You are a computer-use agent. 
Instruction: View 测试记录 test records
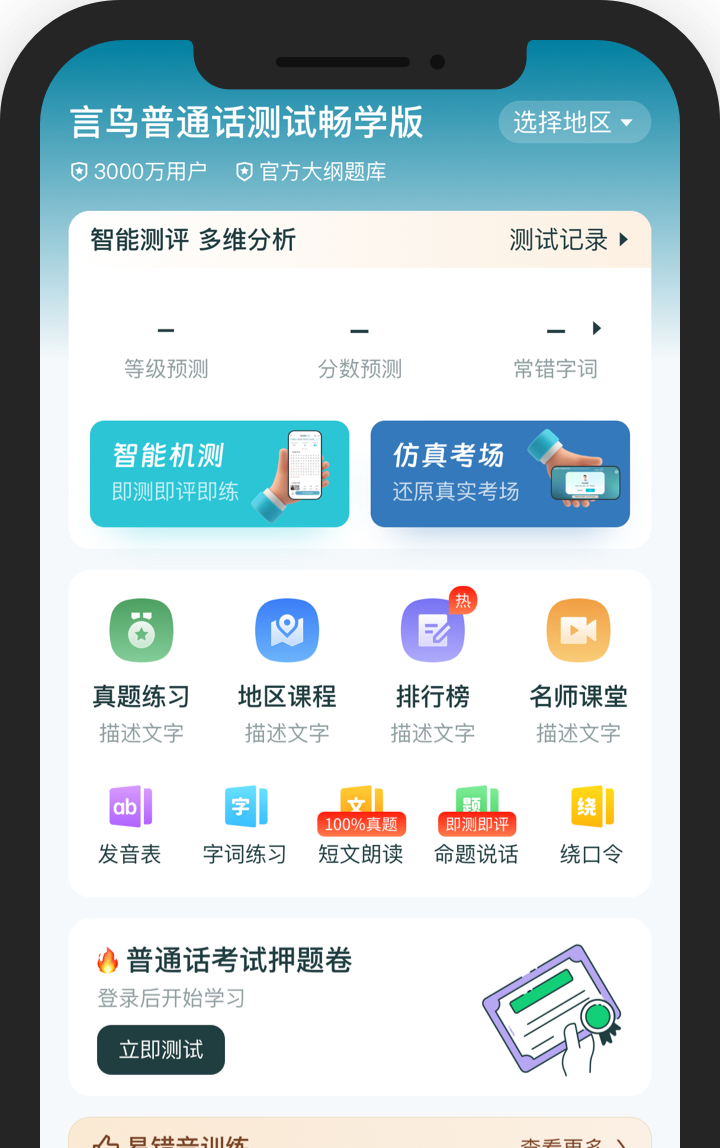pos(569,240)
